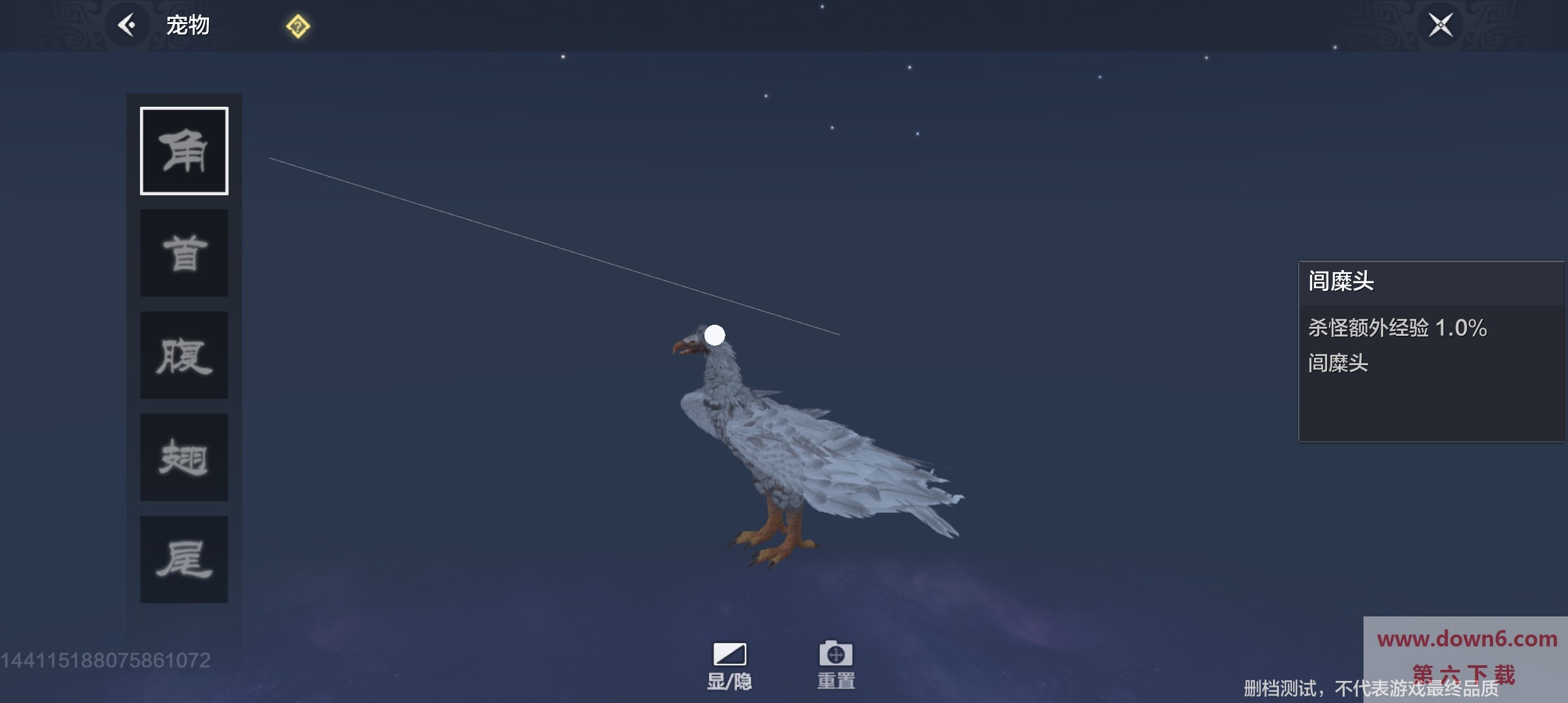Viewport: 1568px width, 703px height.
Task: Select the 首 body part tab
Action: tap(184, 253)
